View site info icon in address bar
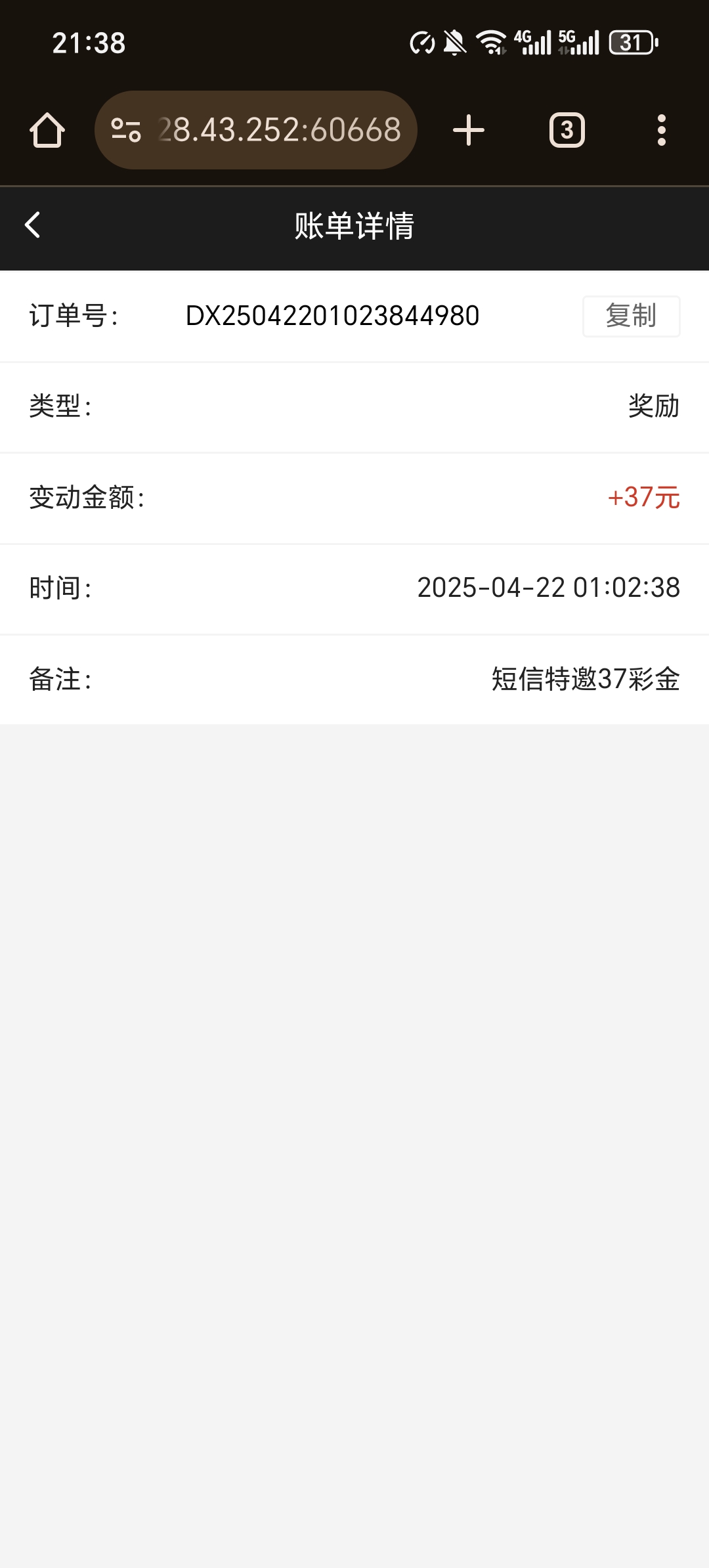 tap(126, 130)
